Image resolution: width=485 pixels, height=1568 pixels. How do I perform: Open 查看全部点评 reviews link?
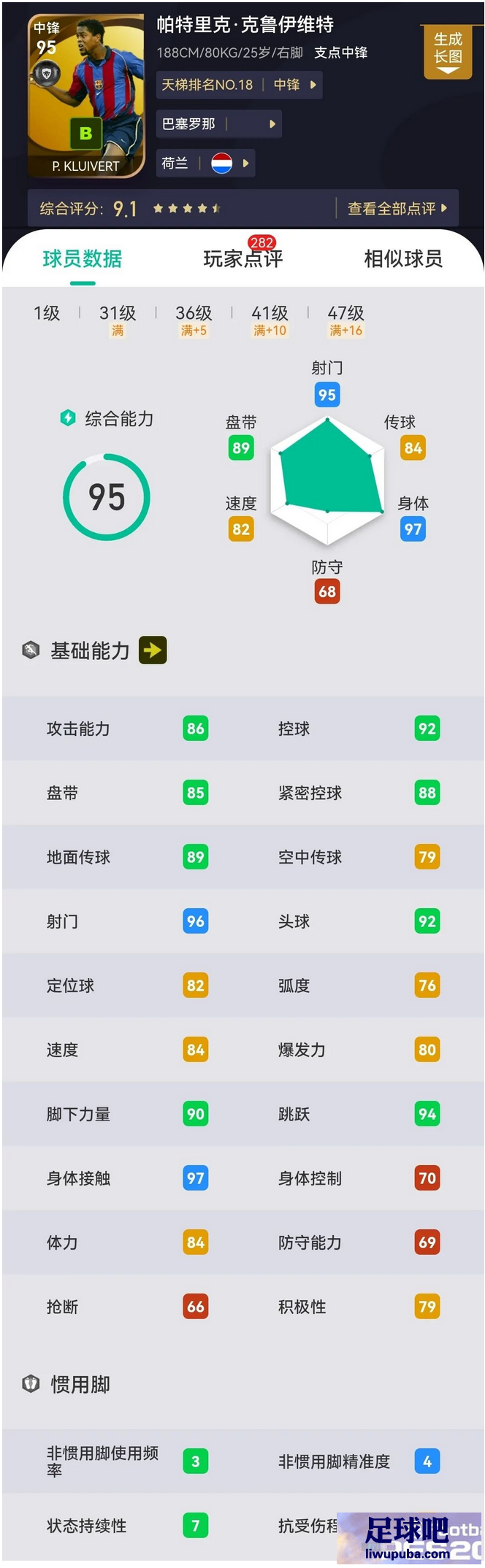pos(397,209)
